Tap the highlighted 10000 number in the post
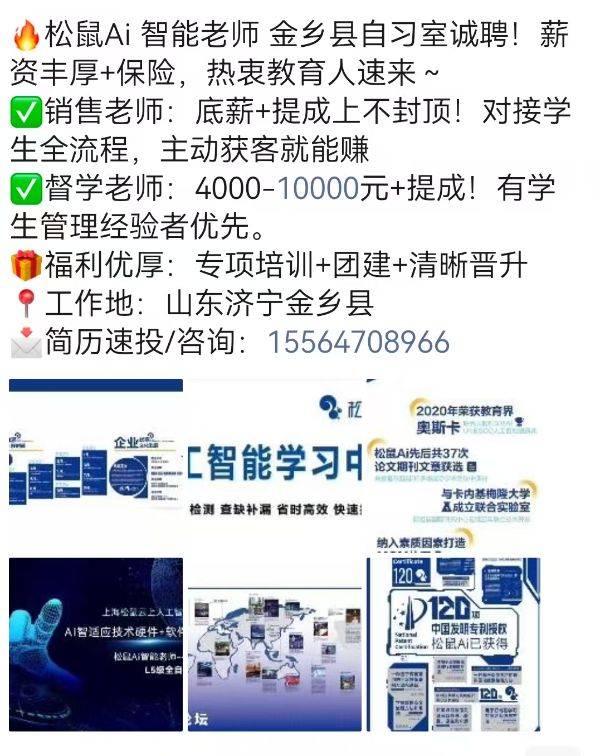 (318, 188)
